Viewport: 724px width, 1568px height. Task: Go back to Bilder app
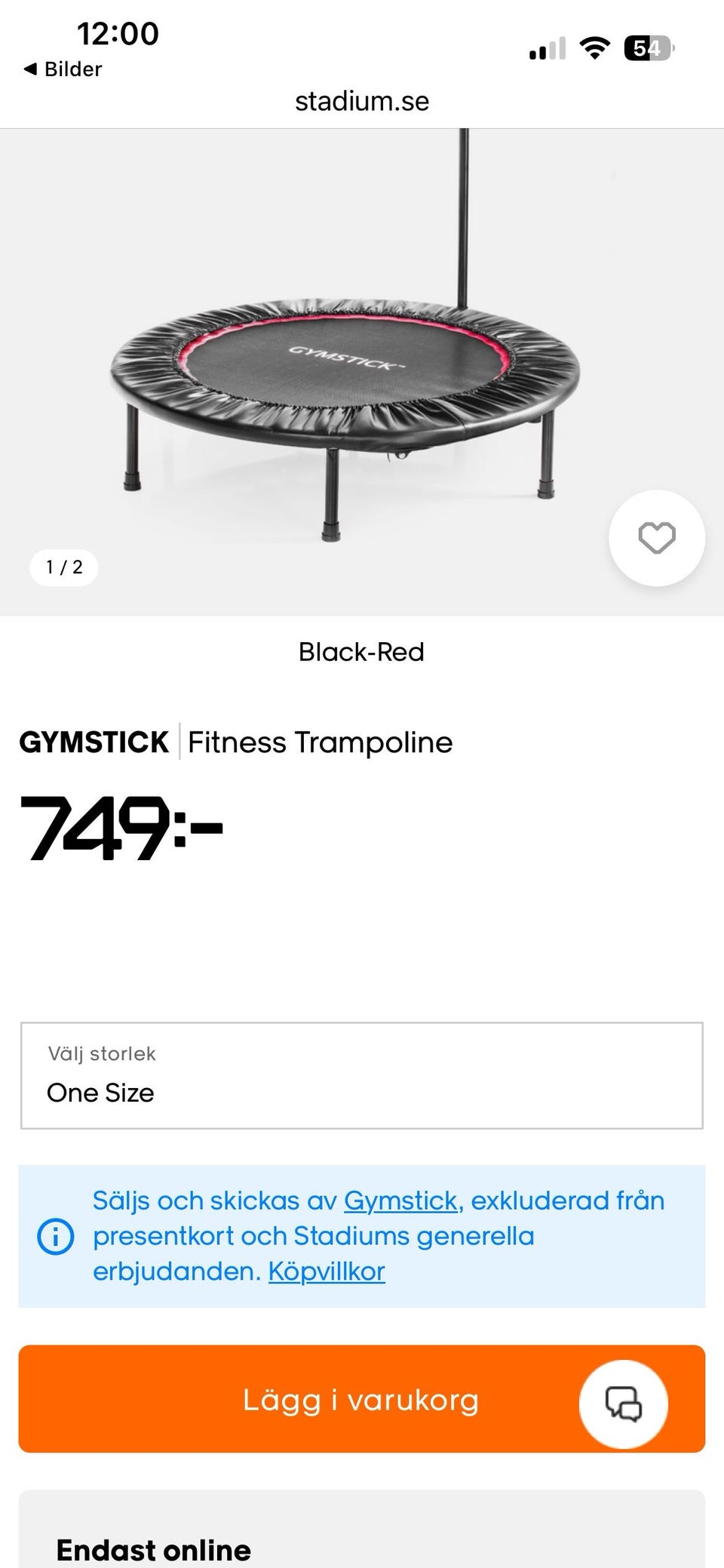click(63, 69)
